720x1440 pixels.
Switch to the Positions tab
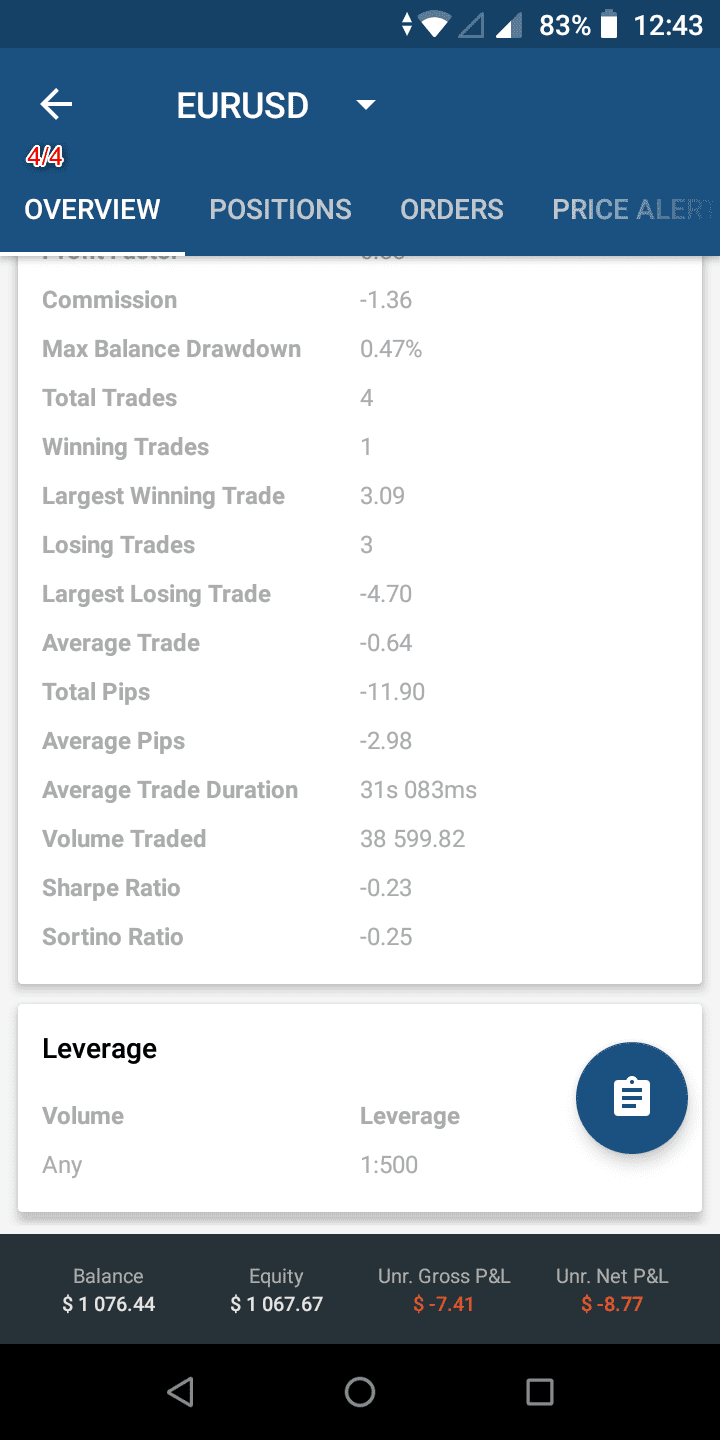280,209
